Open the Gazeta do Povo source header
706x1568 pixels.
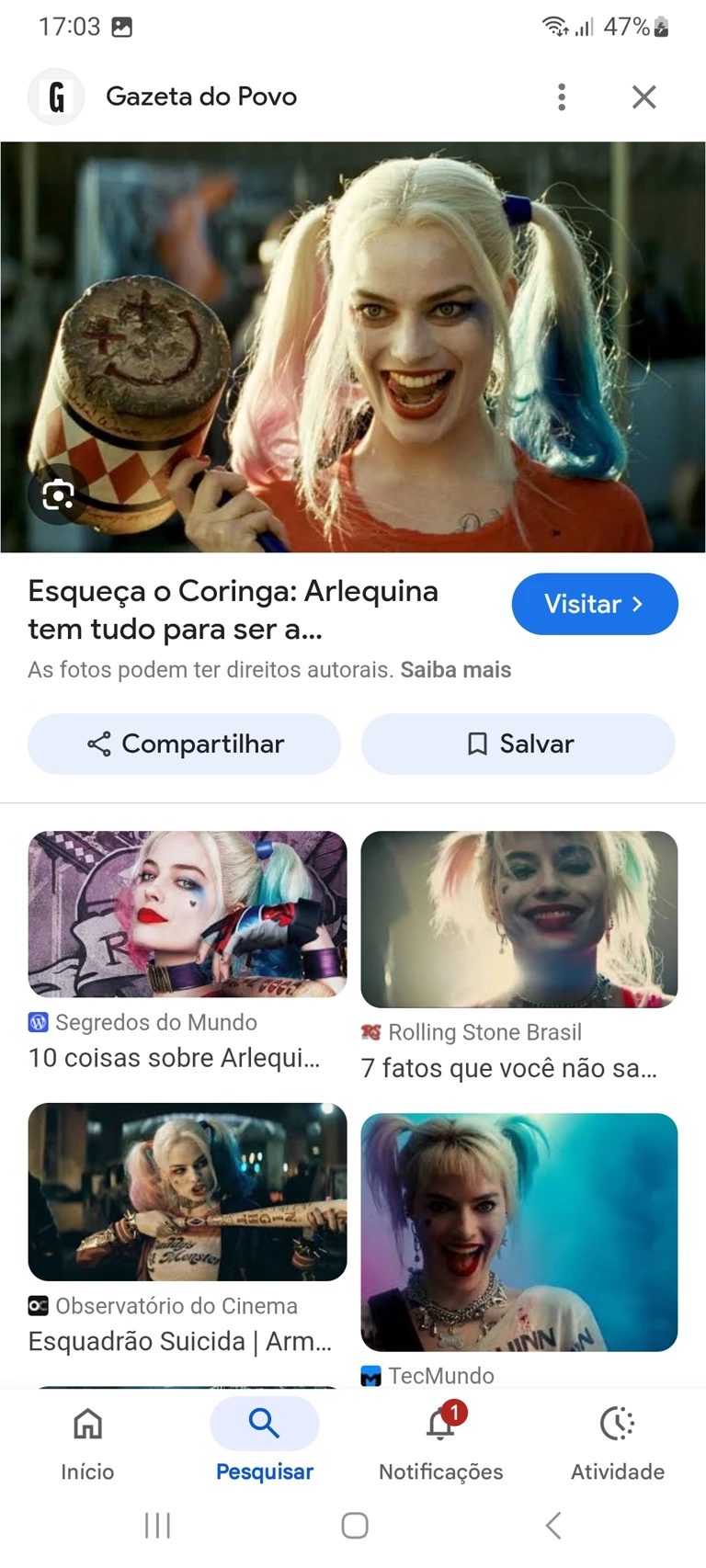coord(201,97)
